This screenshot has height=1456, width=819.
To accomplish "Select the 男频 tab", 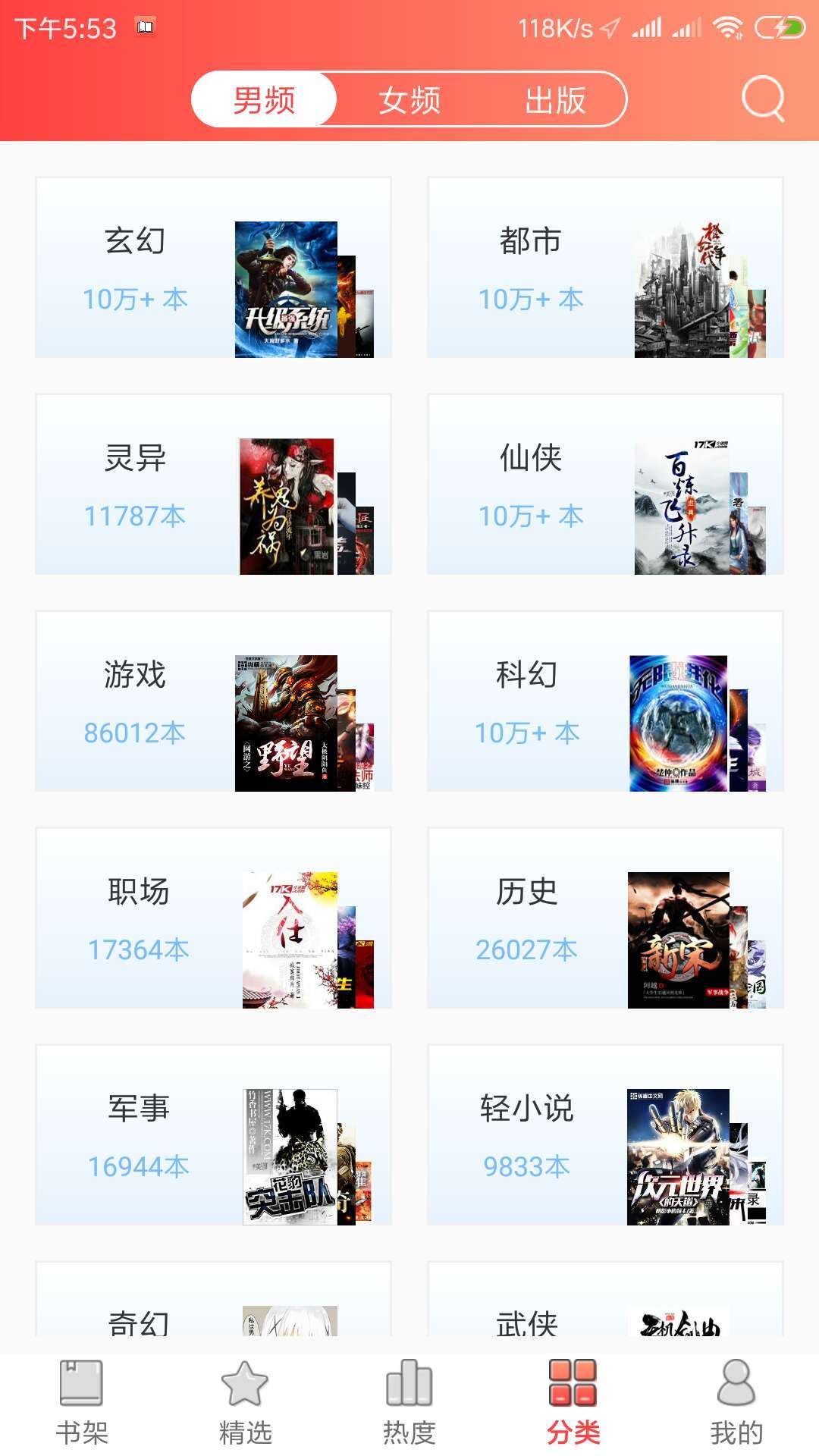I will [x=264, y=99].
